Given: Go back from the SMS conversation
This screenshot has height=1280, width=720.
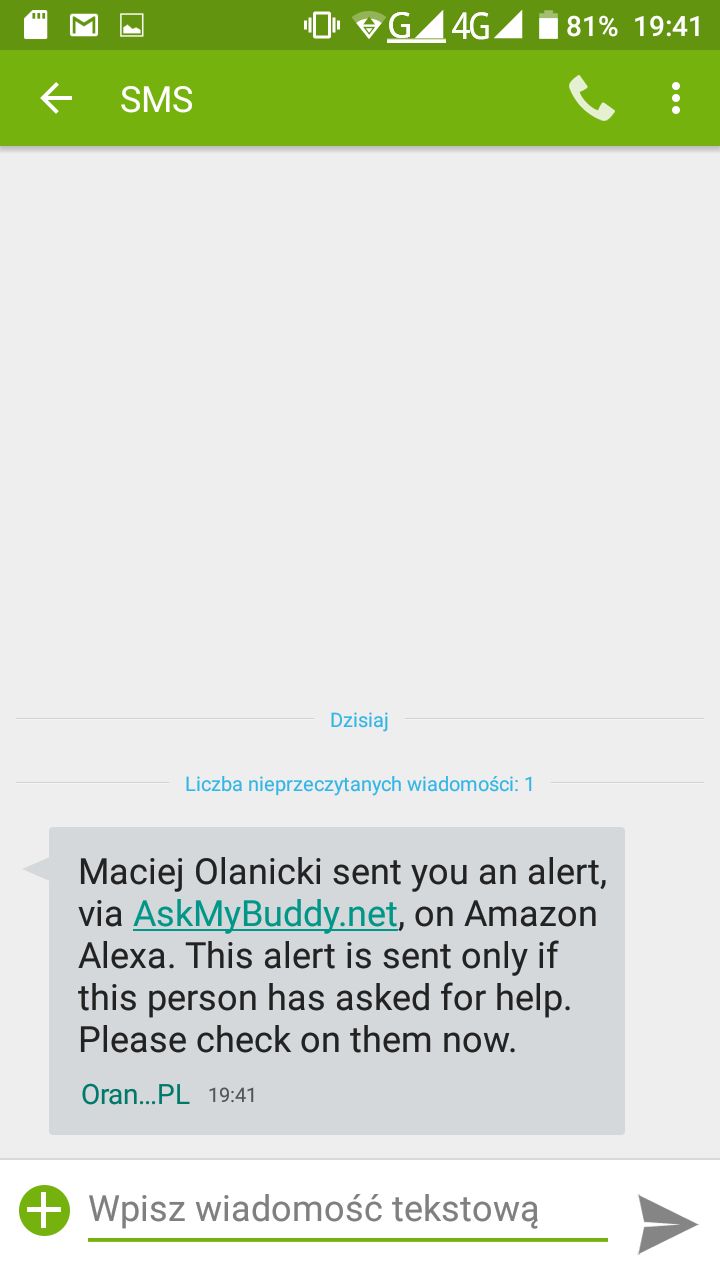Looking at the screenshot, I should pos(56,99).
